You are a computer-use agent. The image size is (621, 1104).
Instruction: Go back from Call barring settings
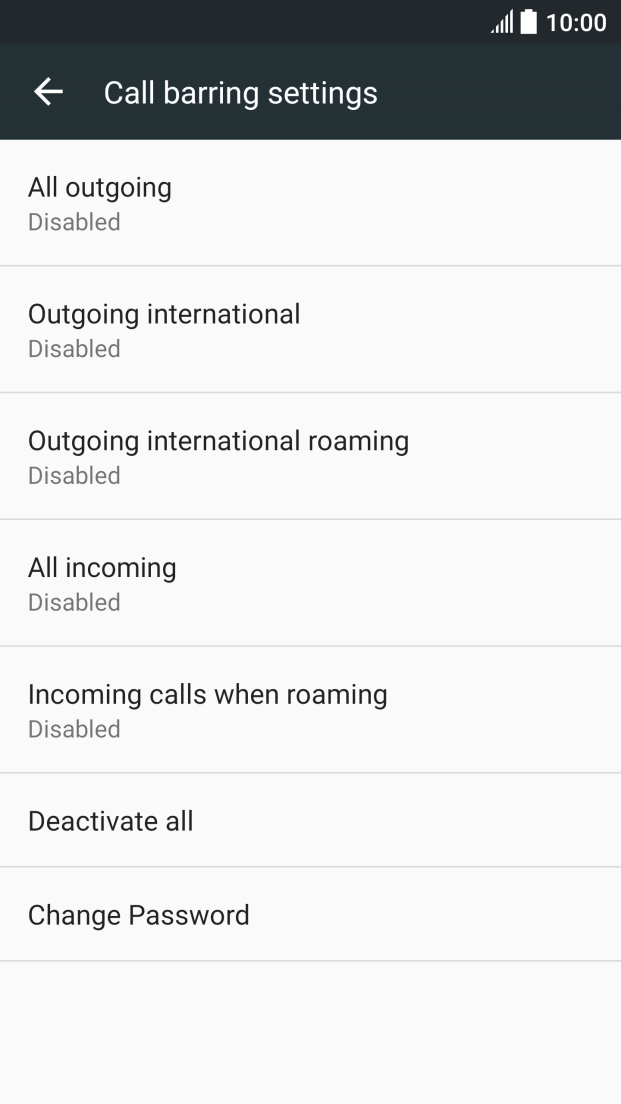point(48,93)
